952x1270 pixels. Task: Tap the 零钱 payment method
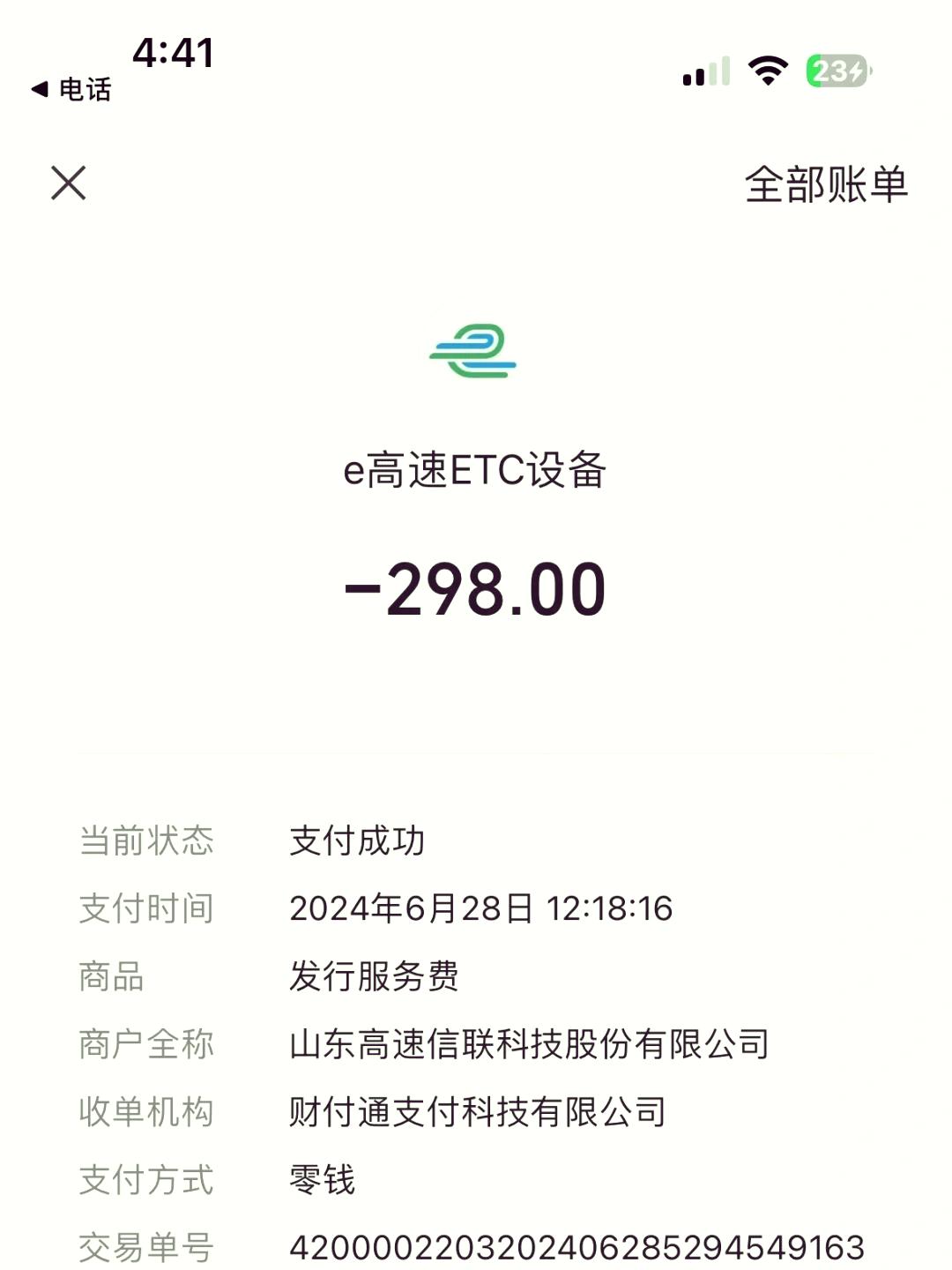[x=322, y=1179]
